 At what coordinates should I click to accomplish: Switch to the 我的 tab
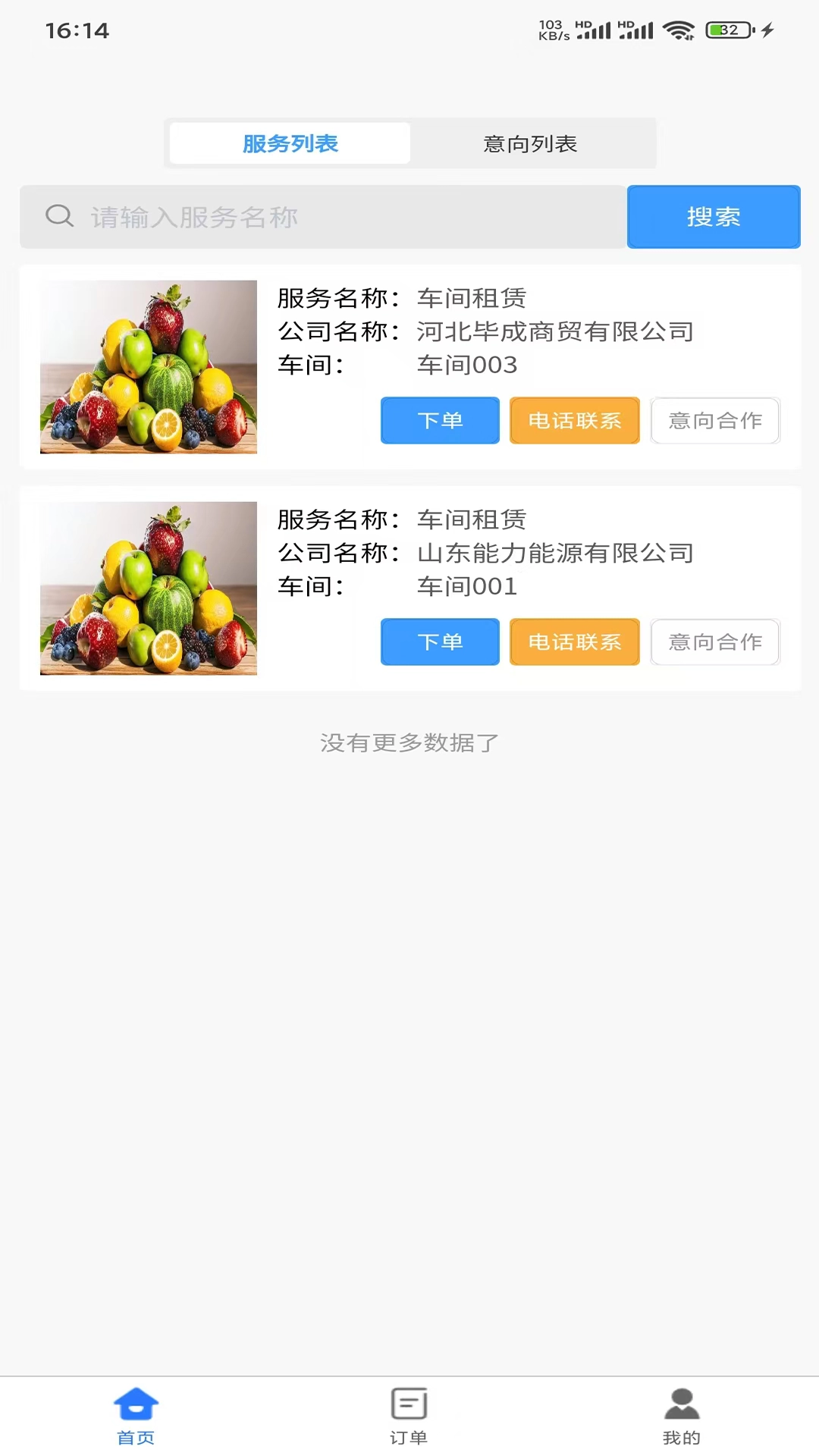point(682,1416)
